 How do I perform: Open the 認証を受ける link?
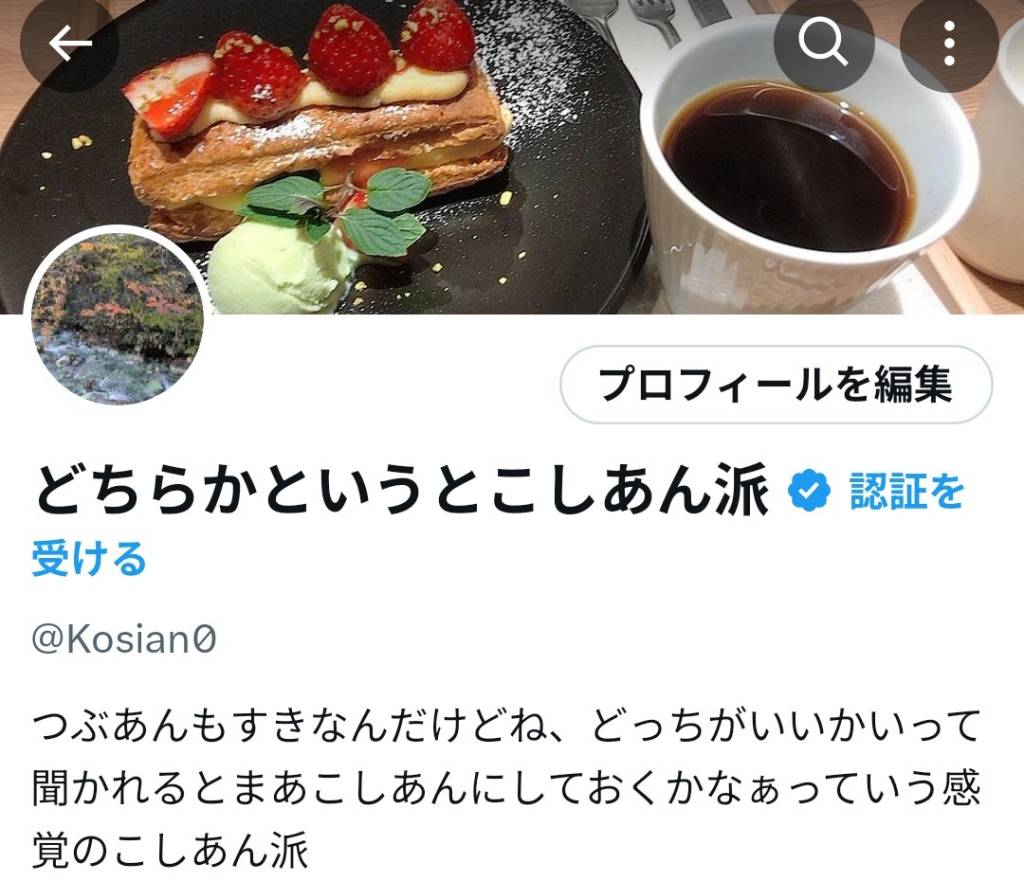(x=906, y=492)
